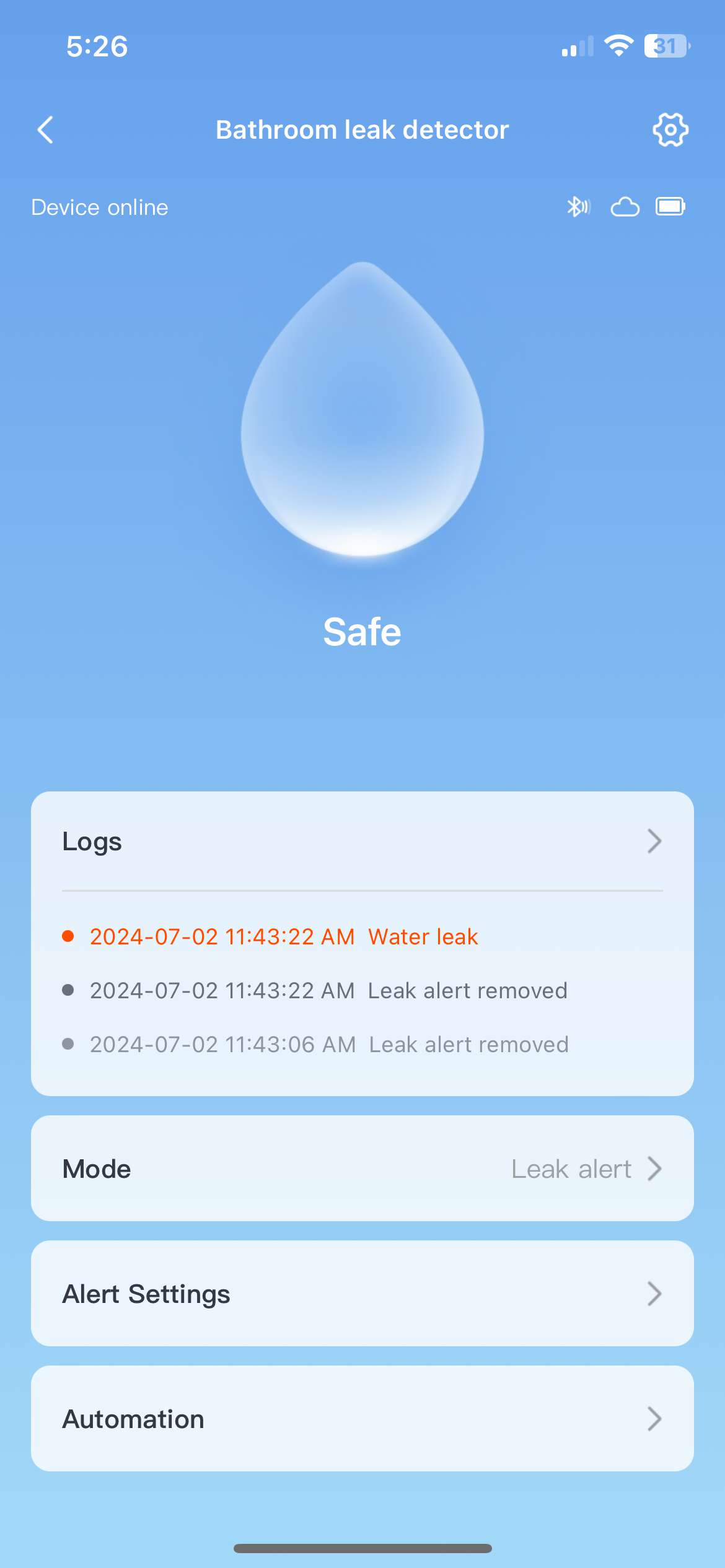Tap the dot beside oldest Leak alert removed

point(69,1044)
